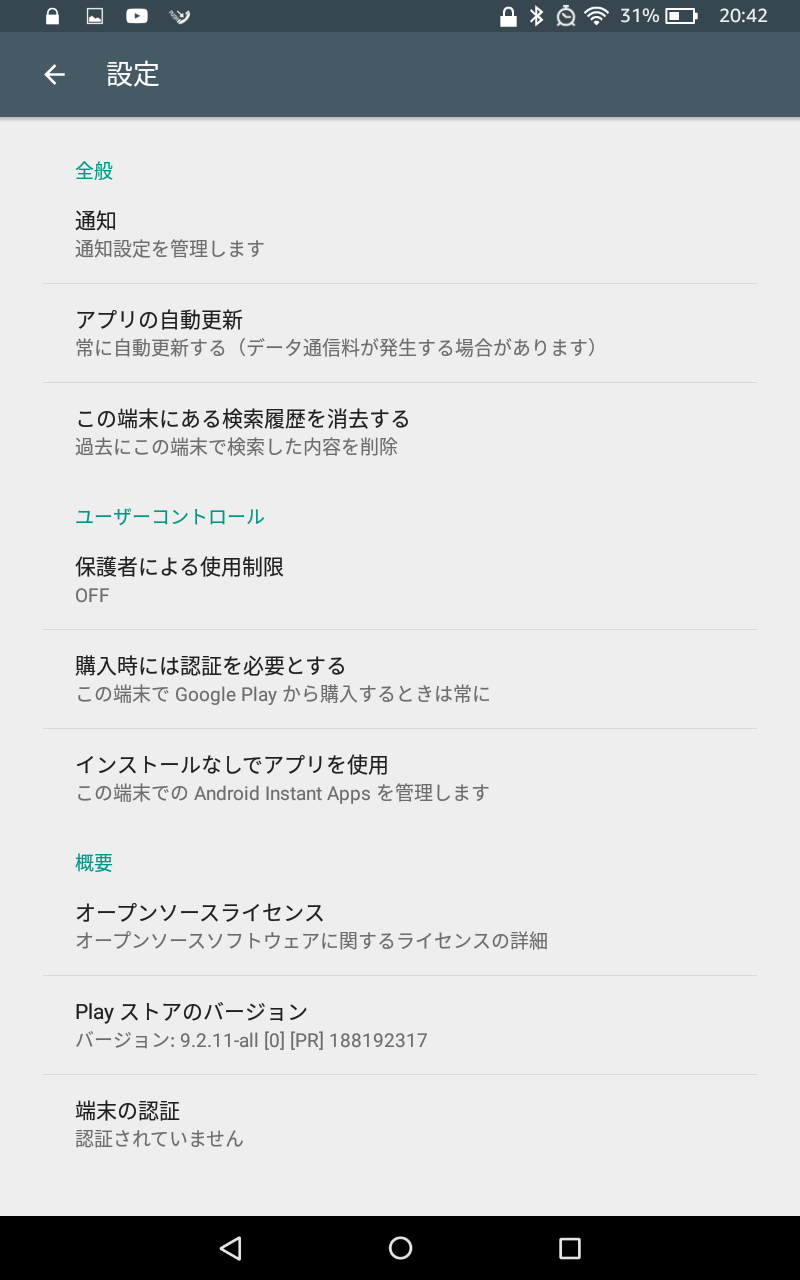Enable 保護者による使用制限 parental controls
This screenshot has height=1280, width=800.
400,580
